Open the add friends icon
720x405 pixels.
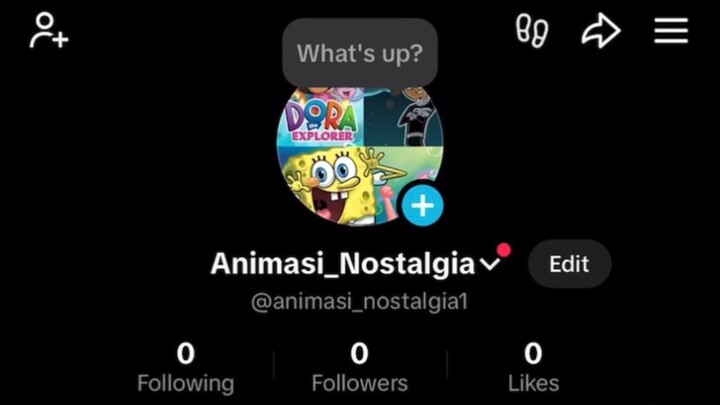(x=47, y=30)
